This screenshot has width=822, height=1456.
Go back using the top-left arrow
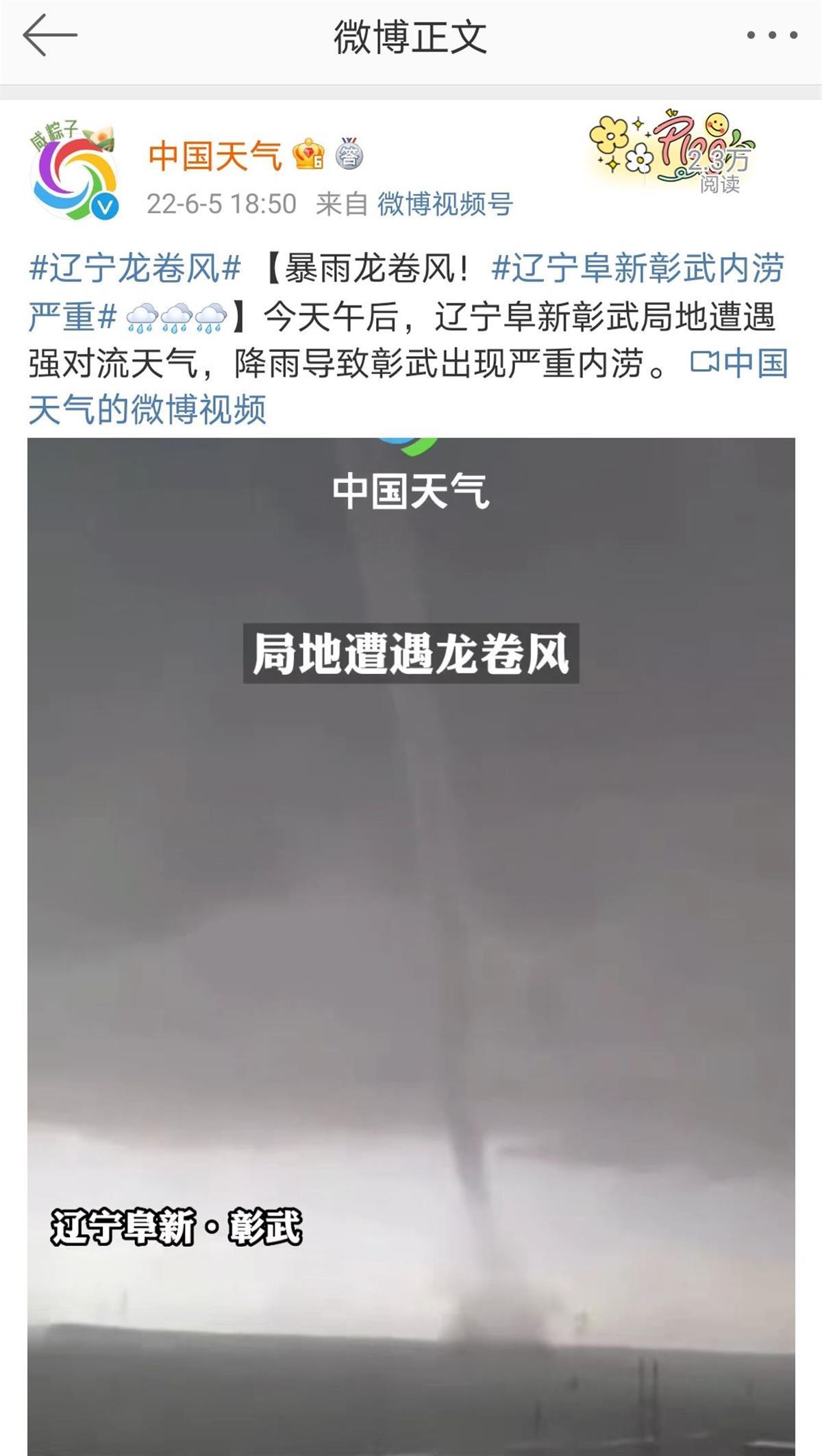[49, 36]
